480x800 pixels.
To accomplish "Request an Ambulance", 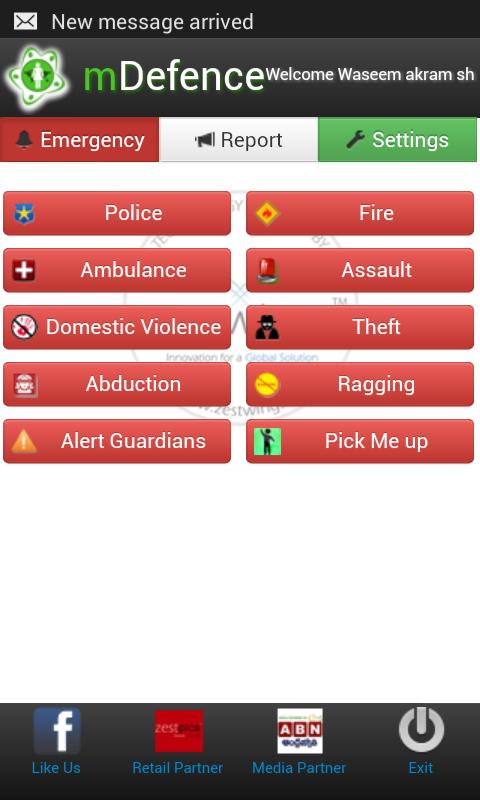I will [117, 270].
